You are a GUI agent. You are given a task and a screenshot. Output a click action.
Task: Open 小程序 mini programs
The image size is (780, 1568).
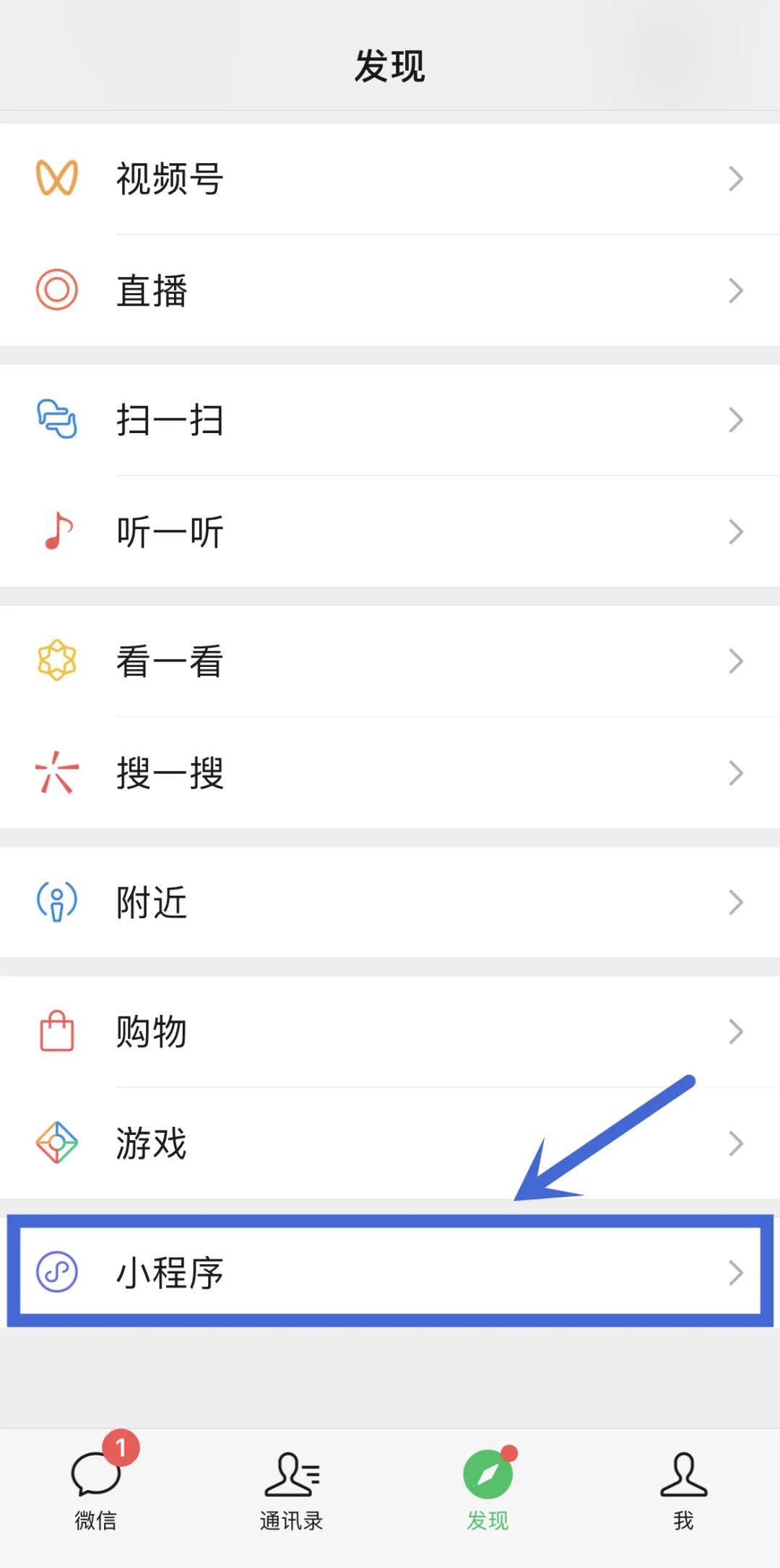click(390, 1272)
